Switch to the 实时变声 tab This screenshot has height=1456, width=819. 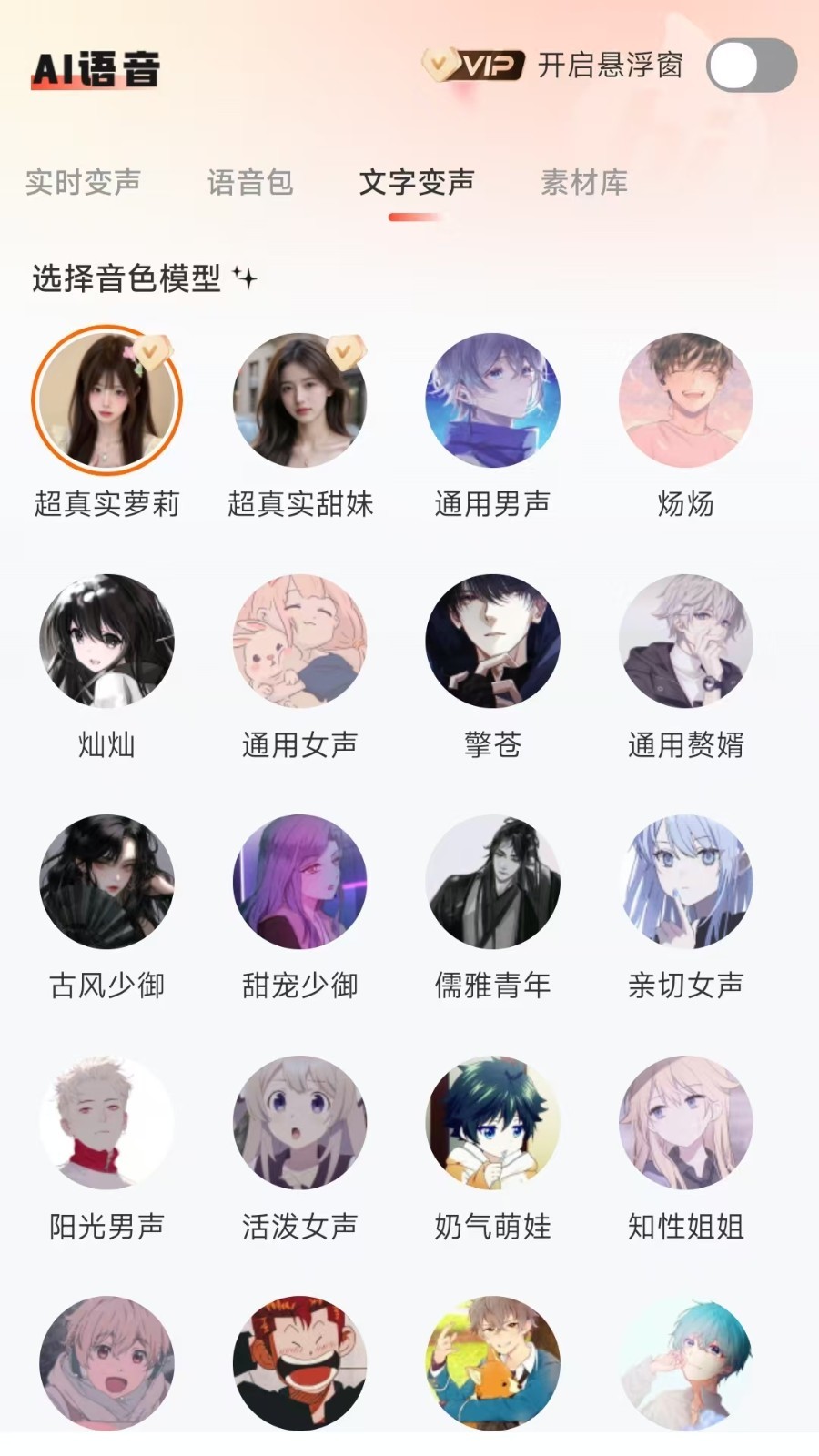point(83,183)
